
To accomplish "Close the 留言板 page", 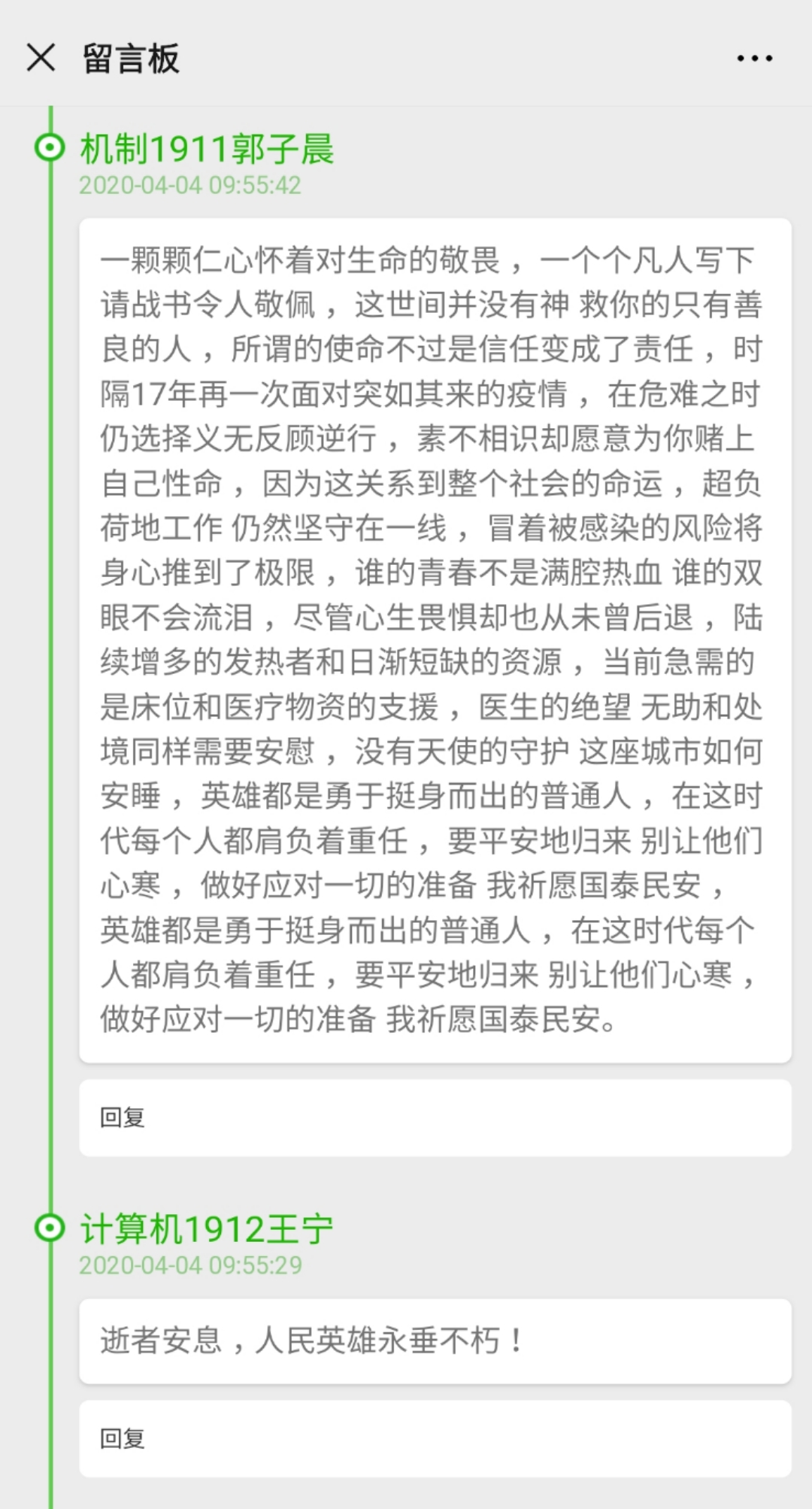I will pyautogui.click(x=41, y=58).
